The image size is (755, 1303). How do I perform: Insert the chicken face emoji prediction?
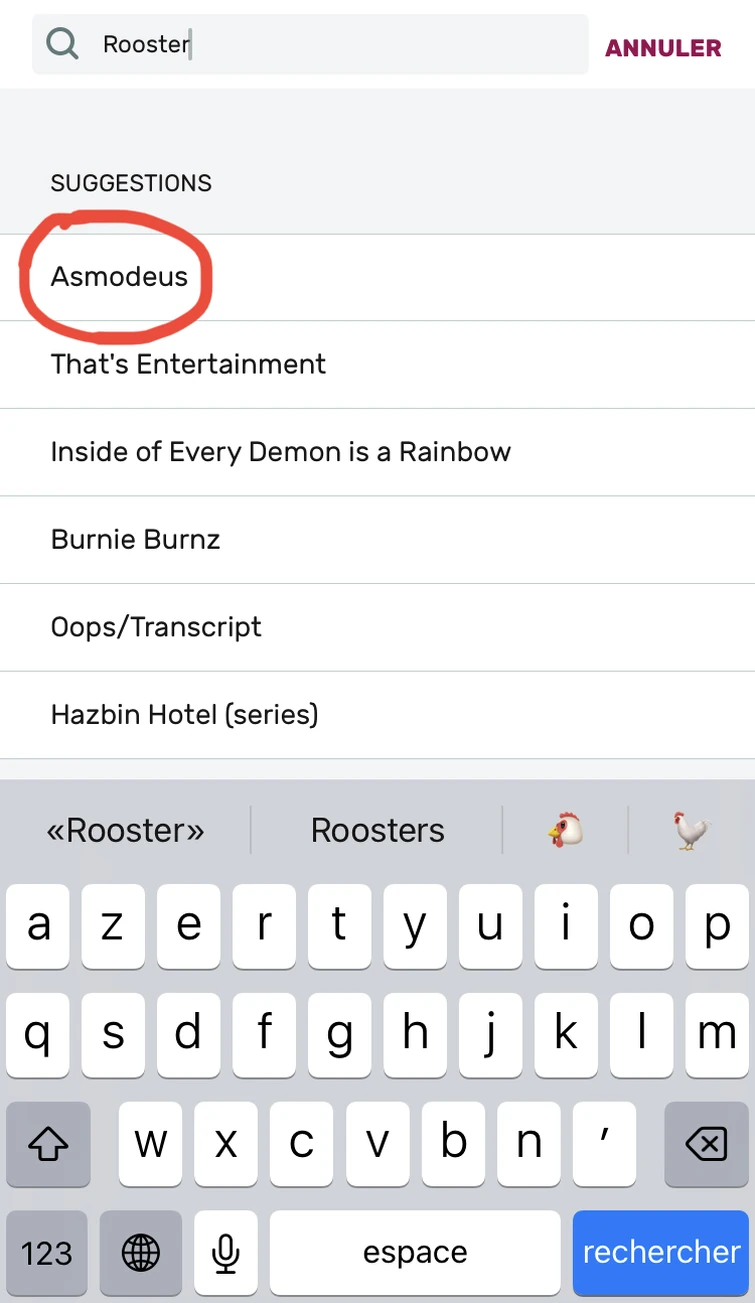tap(565, 830)
